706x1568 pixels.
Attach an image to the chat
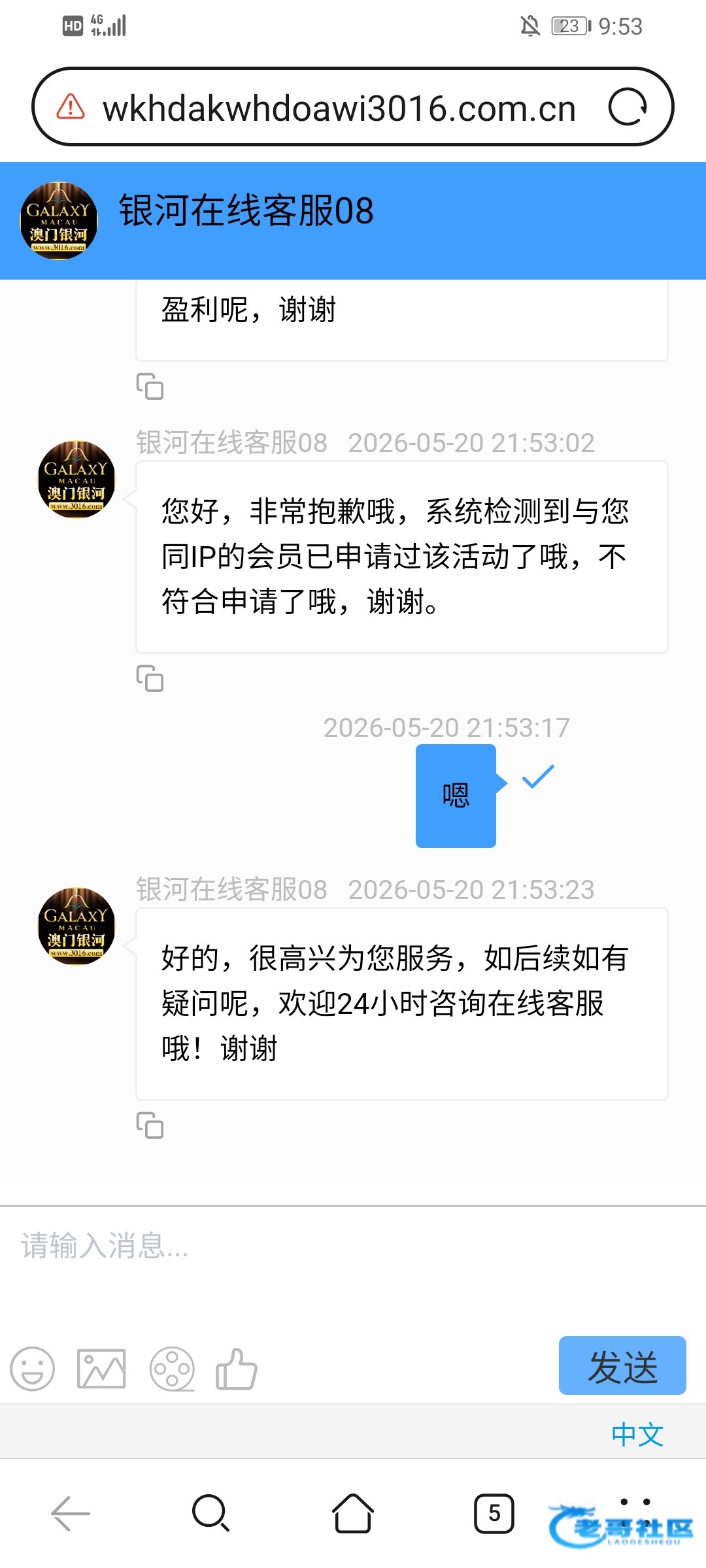click(x=101, y=1369)
